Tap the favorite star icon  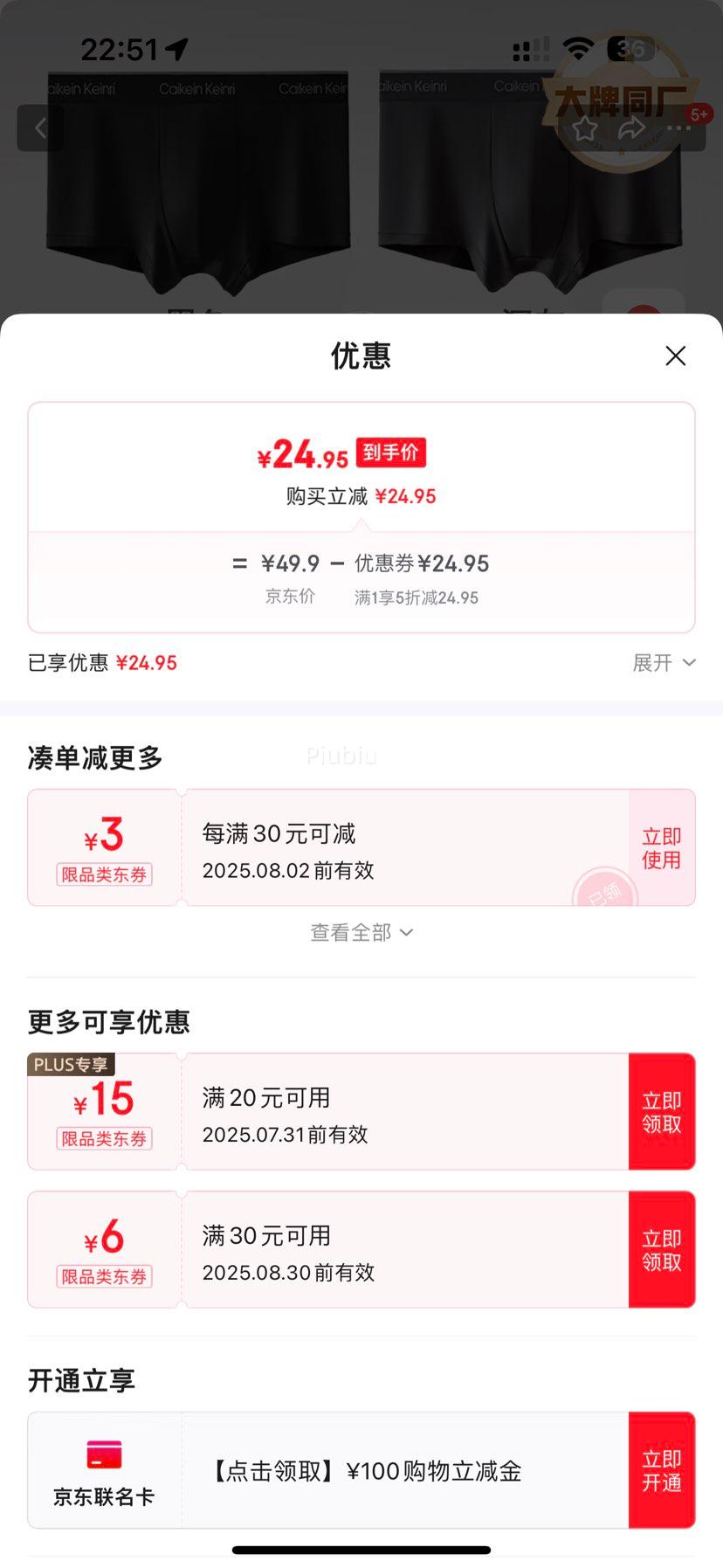pos(583,128)
